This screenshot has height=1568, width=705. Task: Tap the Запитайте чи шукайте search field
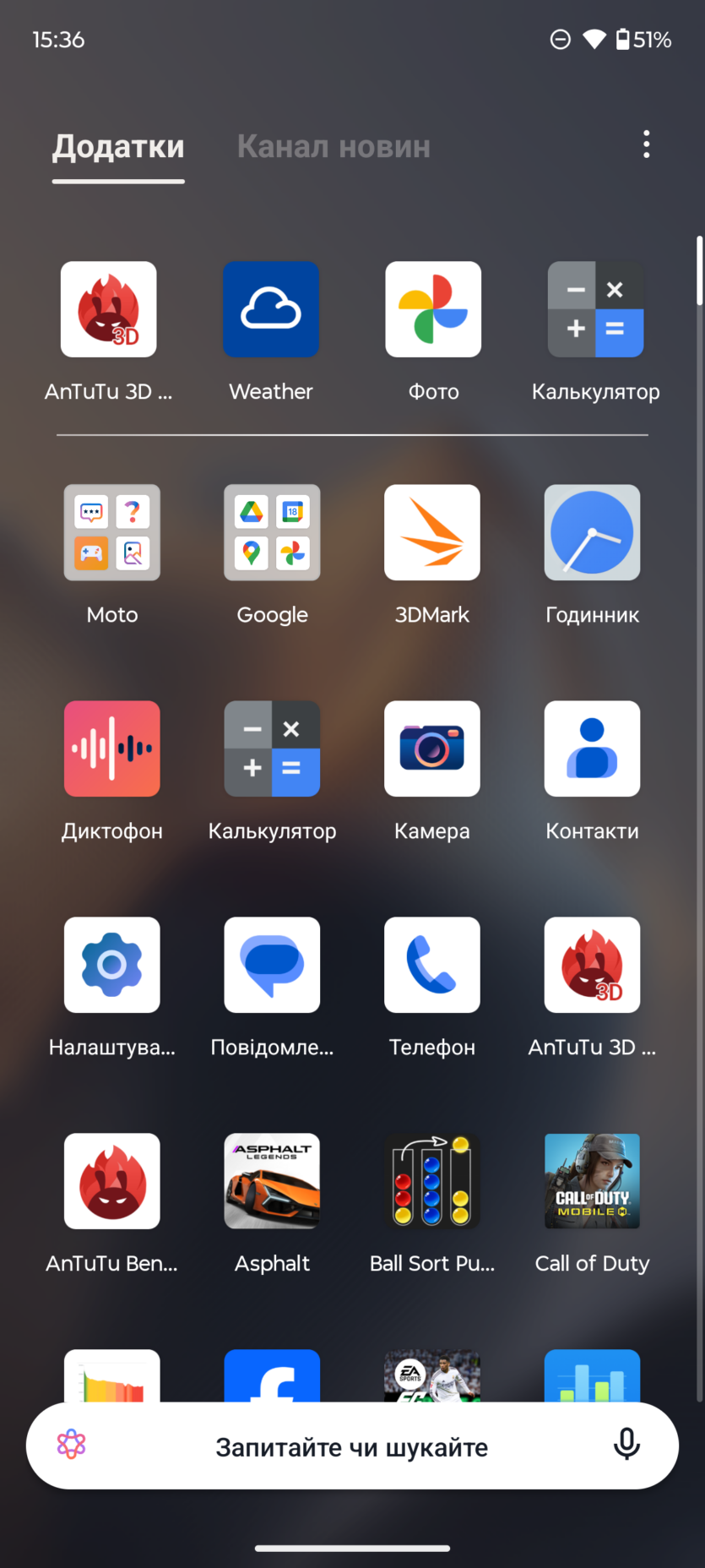(x=351, y=1448)
